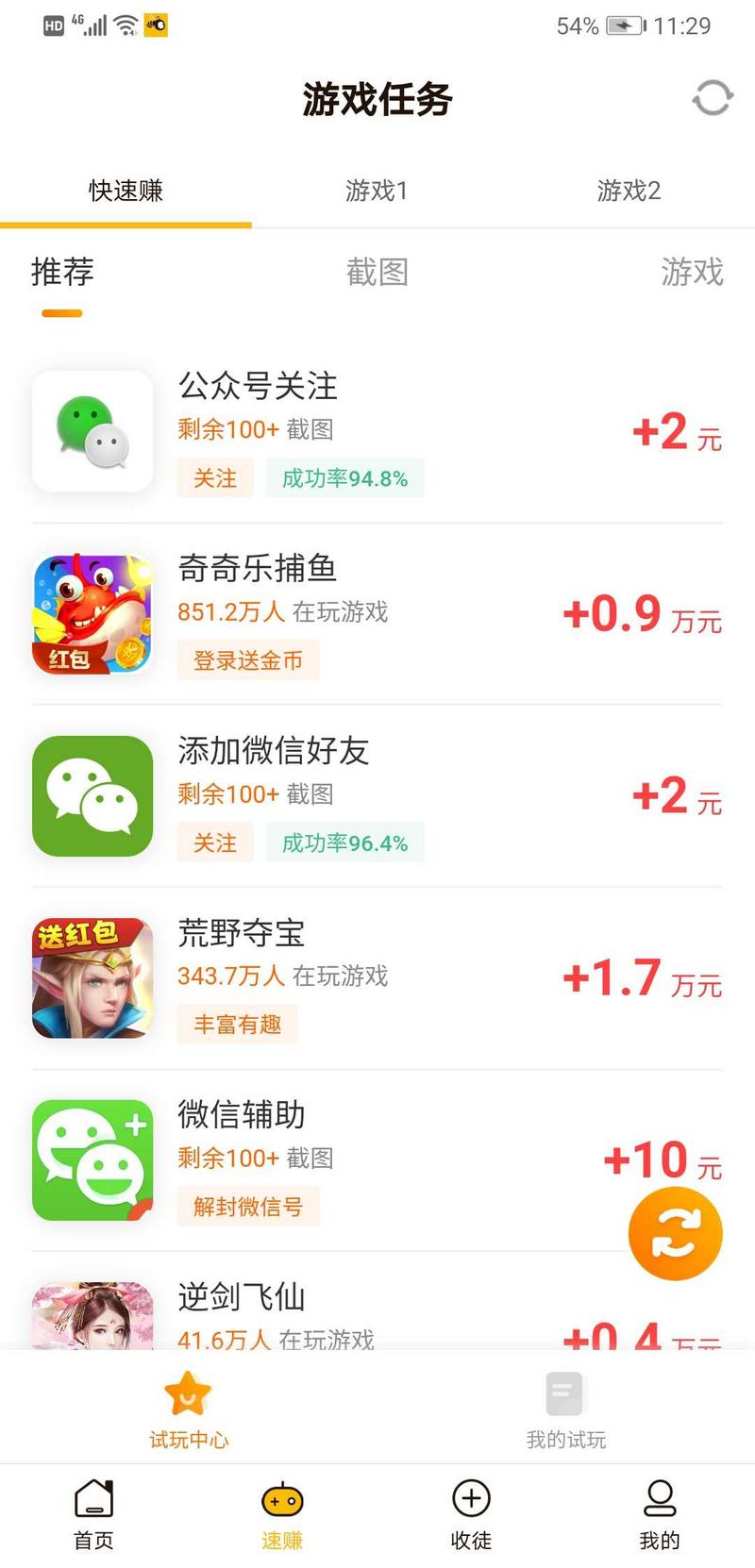Open the 荒野夺宝 game icon labeled 送红包
Image resolution: width=755 pixels, height=1568 pixels.
pyautogui.click(x=92, y=977)
